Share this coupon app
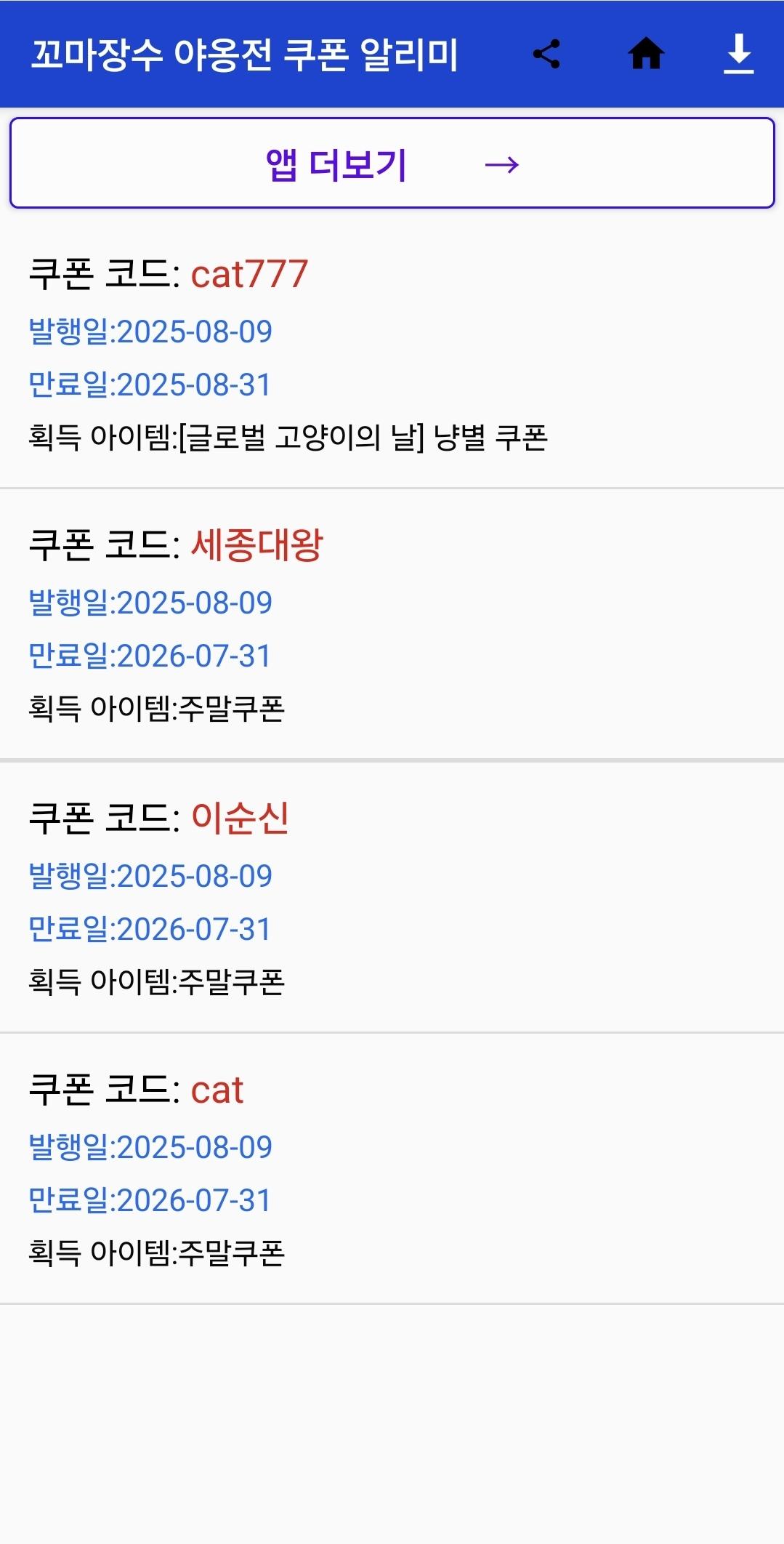Image resolution: width=784 pixels, height=1544 pixels. 546,55
